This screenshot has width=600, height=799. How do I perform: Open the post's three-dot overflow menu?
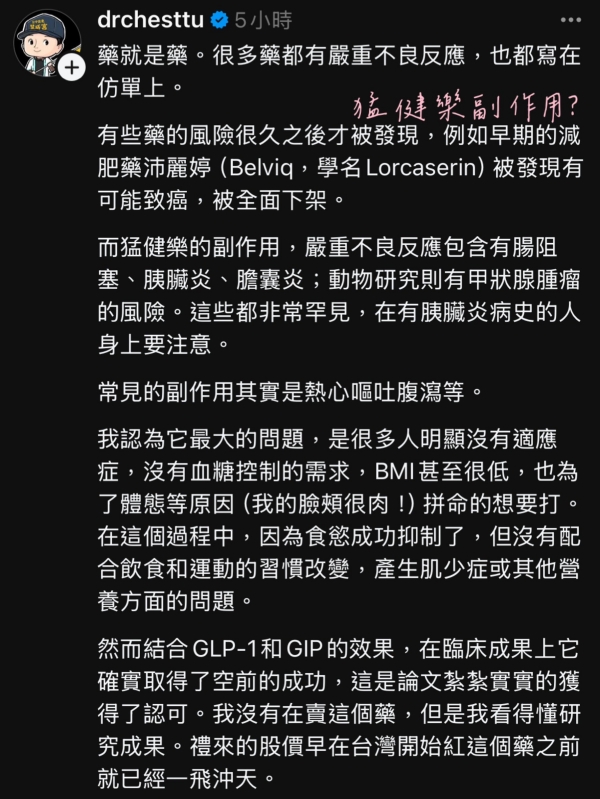[x=570, y=20]
